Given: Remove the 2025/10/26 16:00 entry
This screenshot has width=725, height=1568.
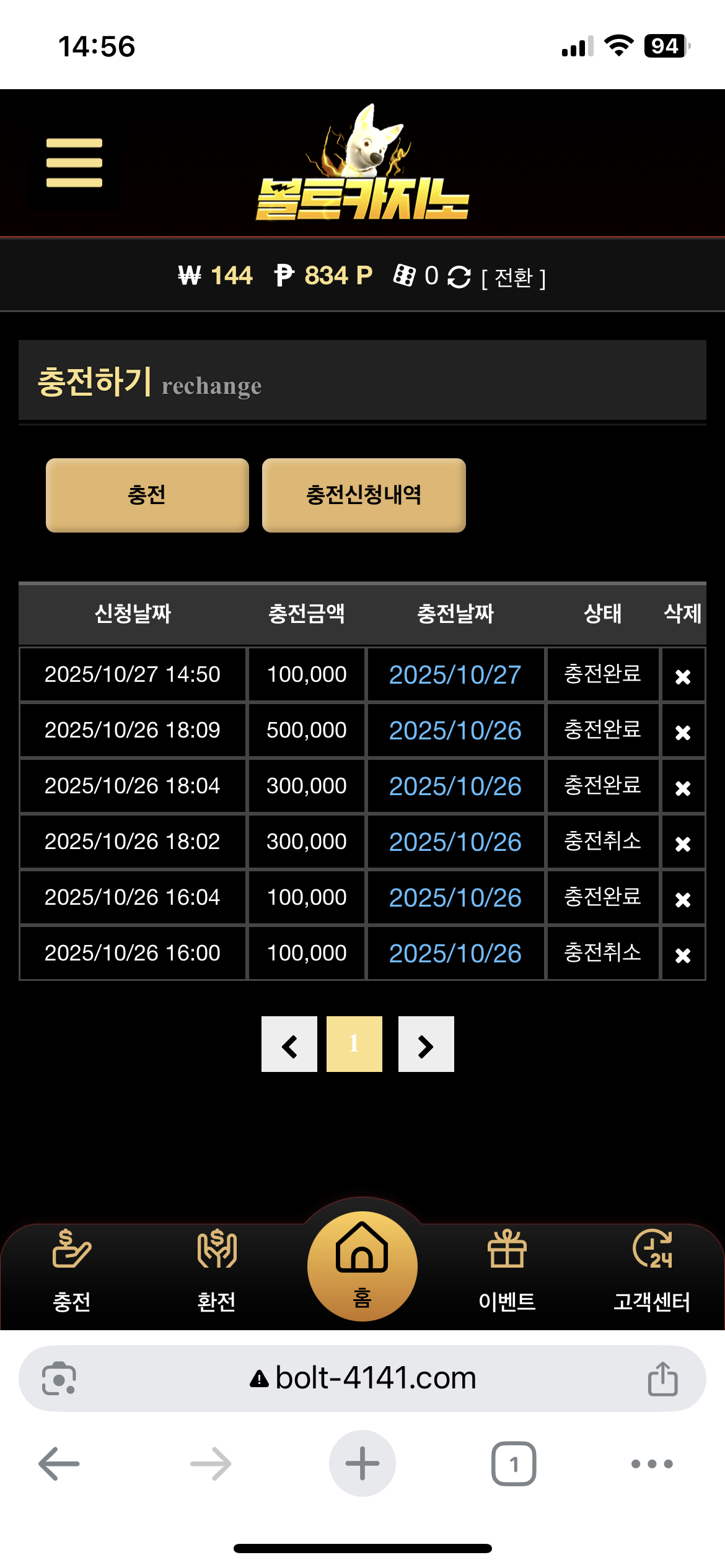Looking at the screenshot, I should click(x=683, y=955).
